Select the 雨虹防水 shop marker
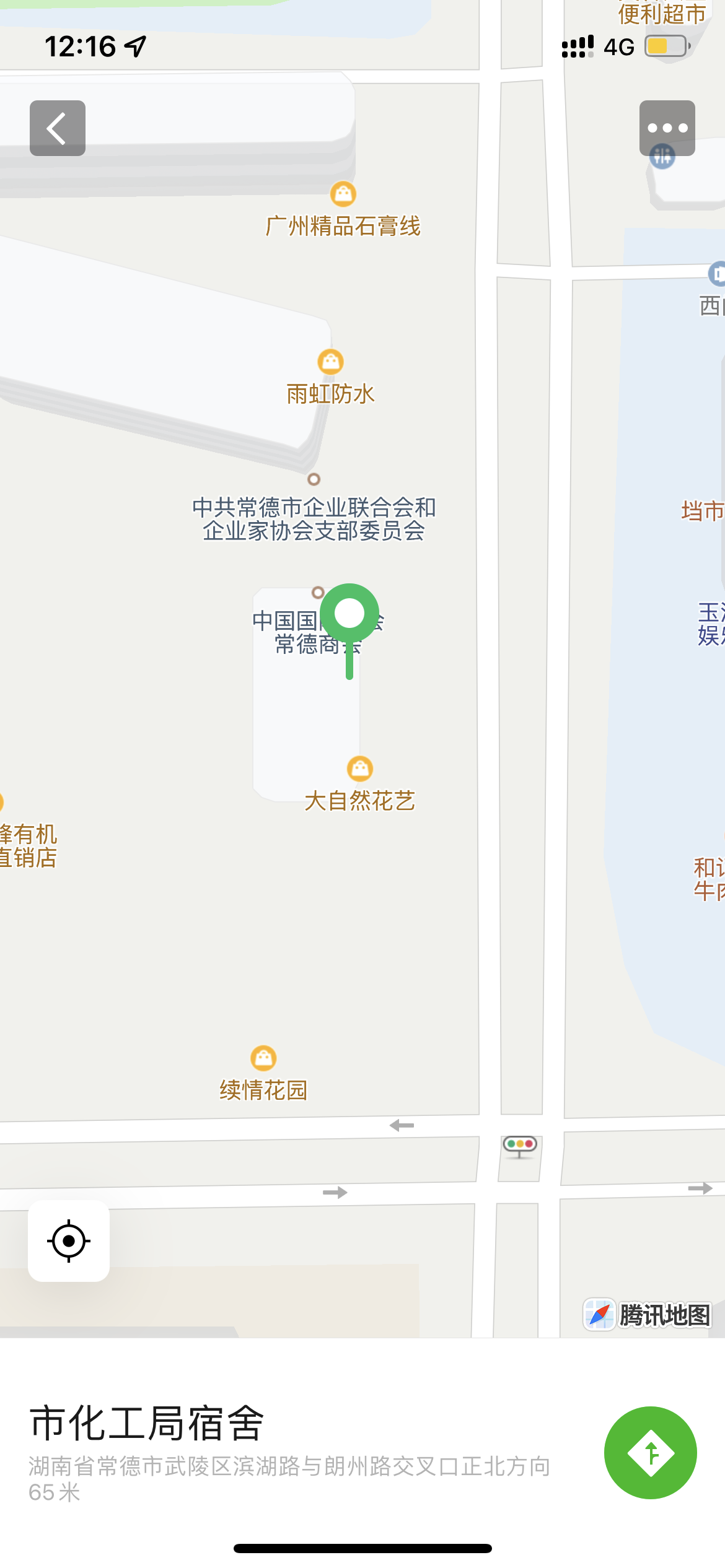Image resolution: width=725 pixels, height=1568 pixels. (x=331, y=362)
